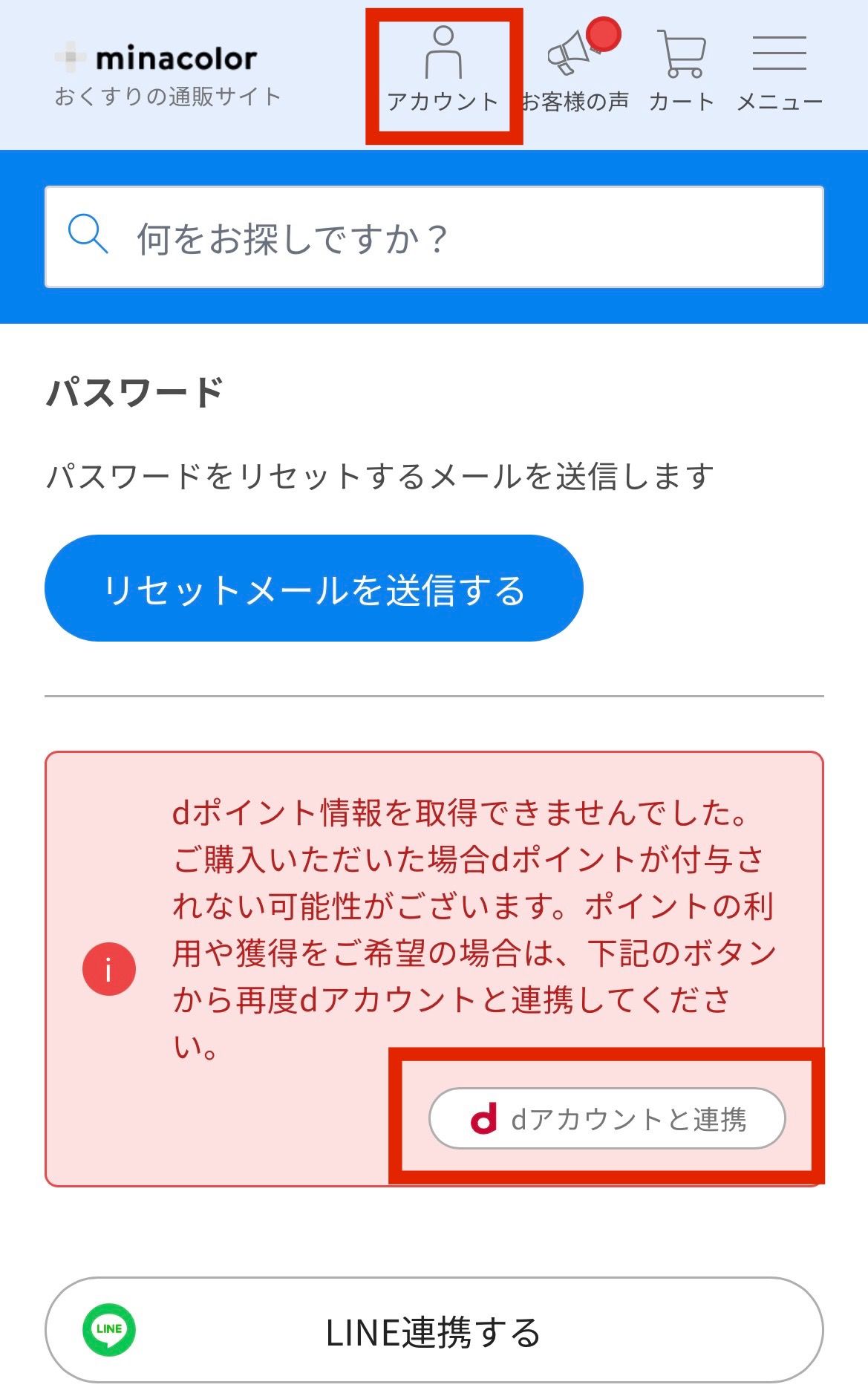Screen dimensions: 868x1399
Task: Tap dアカウントと連携 button
Action: [607, 1118]
